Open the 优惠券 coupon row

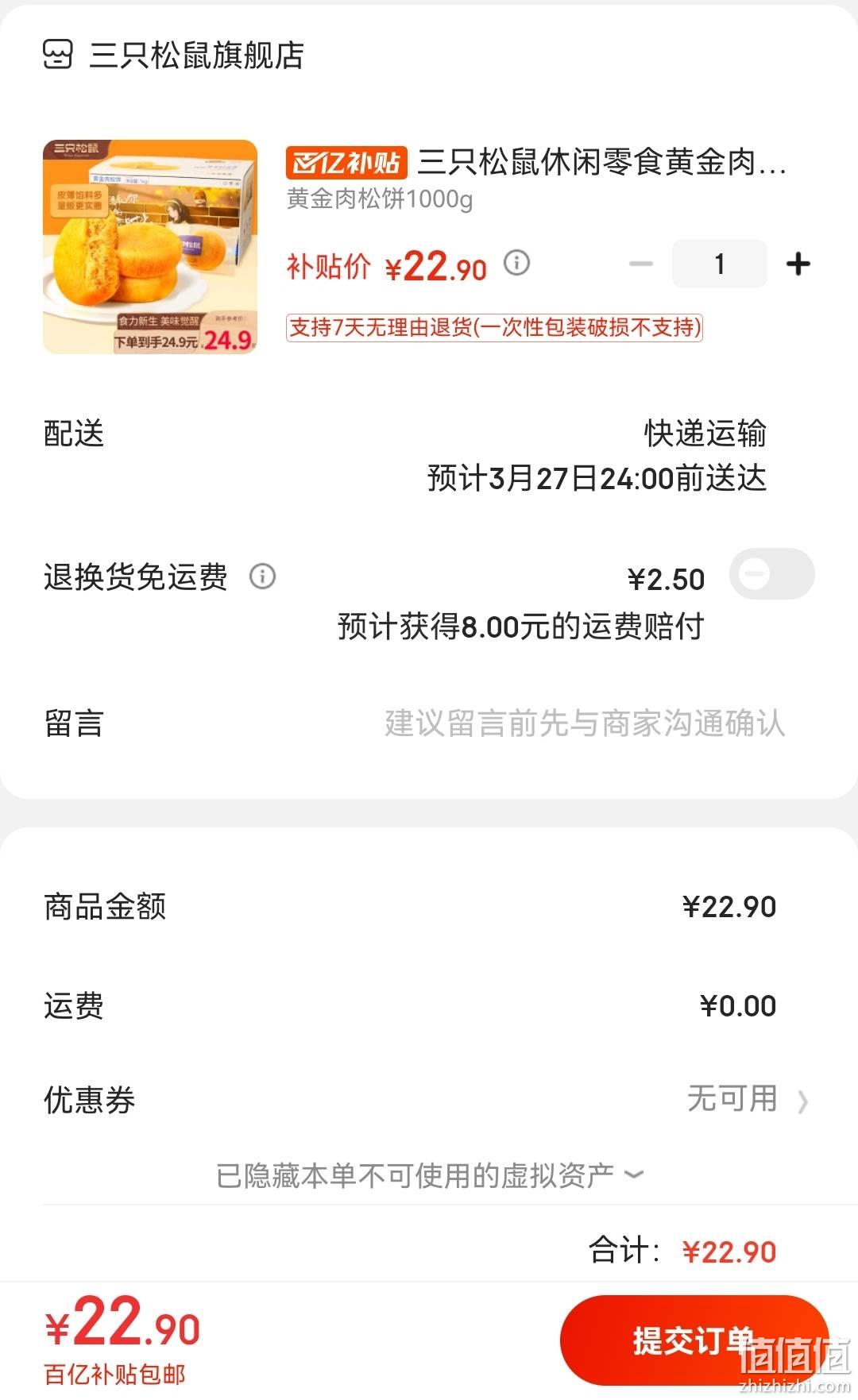tap(429, 1100)
